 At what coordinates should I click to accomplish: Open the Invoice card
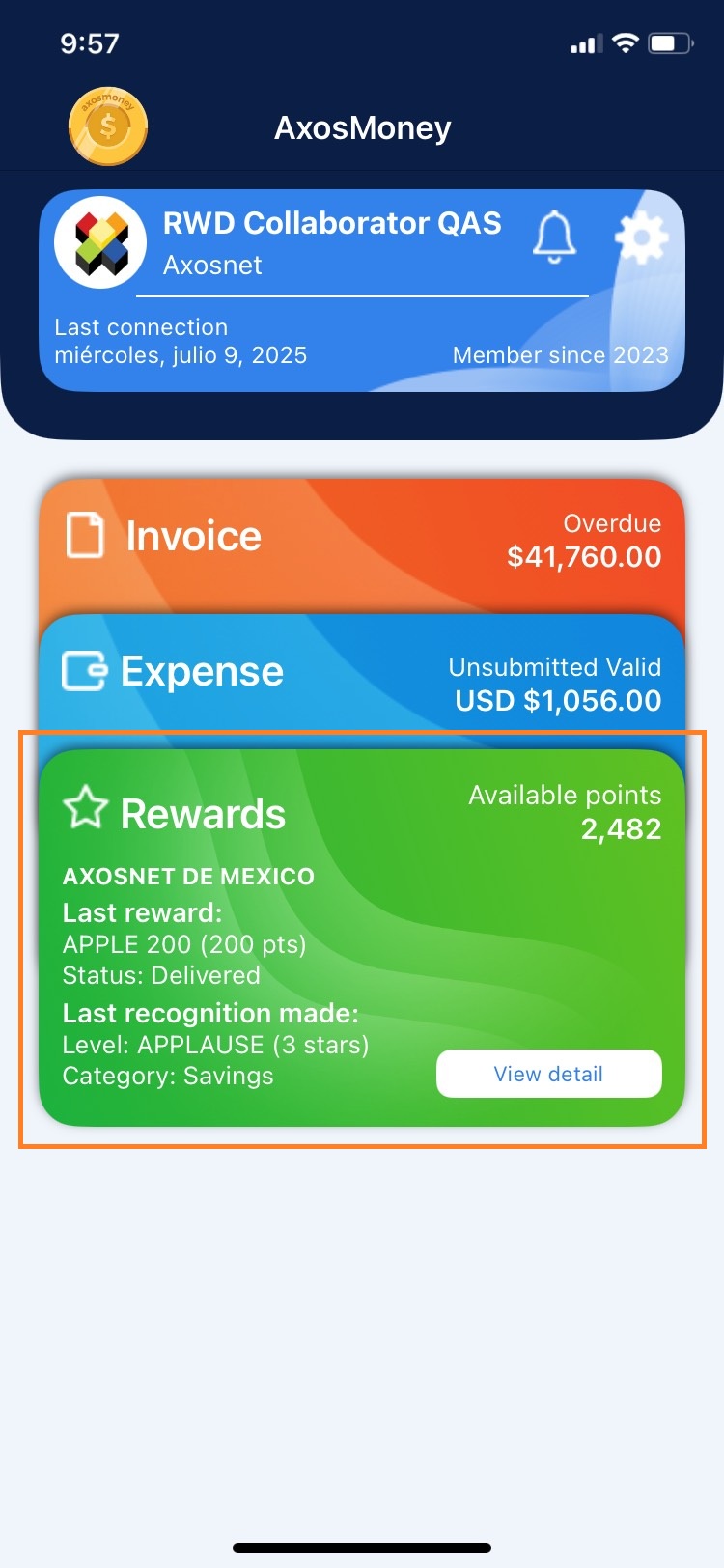point(362,541)
